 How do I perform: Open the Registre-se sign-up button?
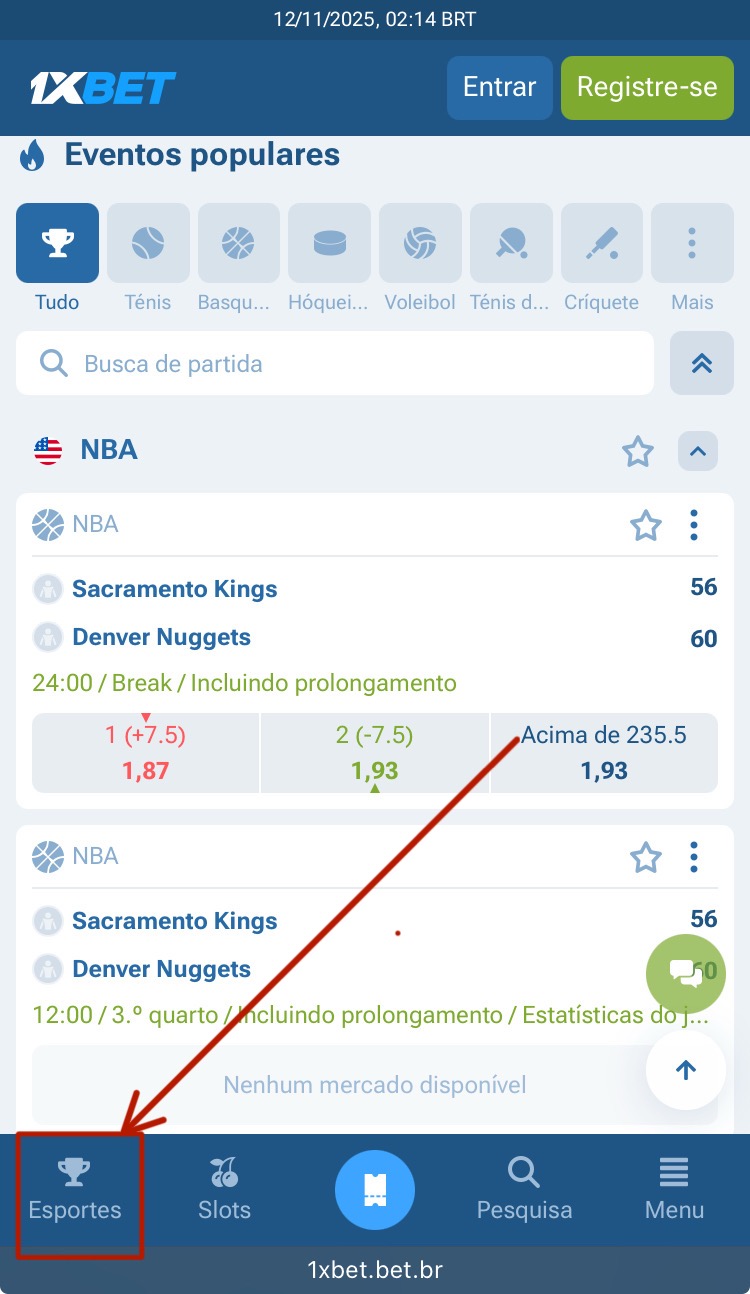[x=647, y=87]
